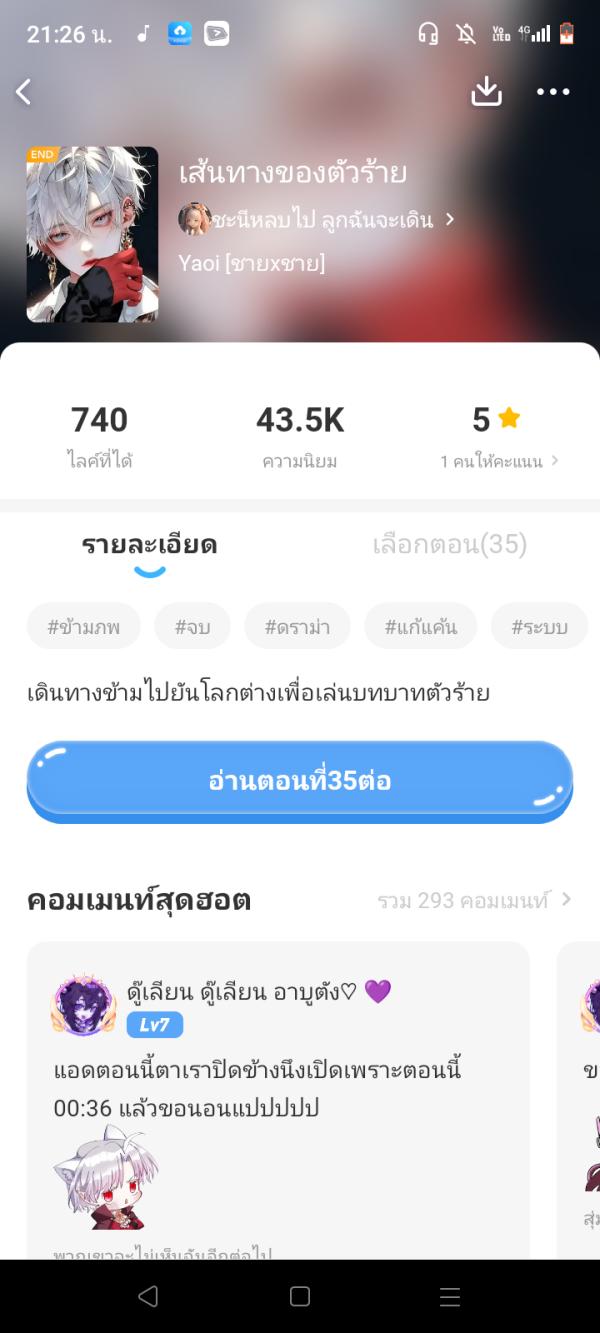Go back using the top-left arrow
600x1333 pixels.
coord(24,93)
